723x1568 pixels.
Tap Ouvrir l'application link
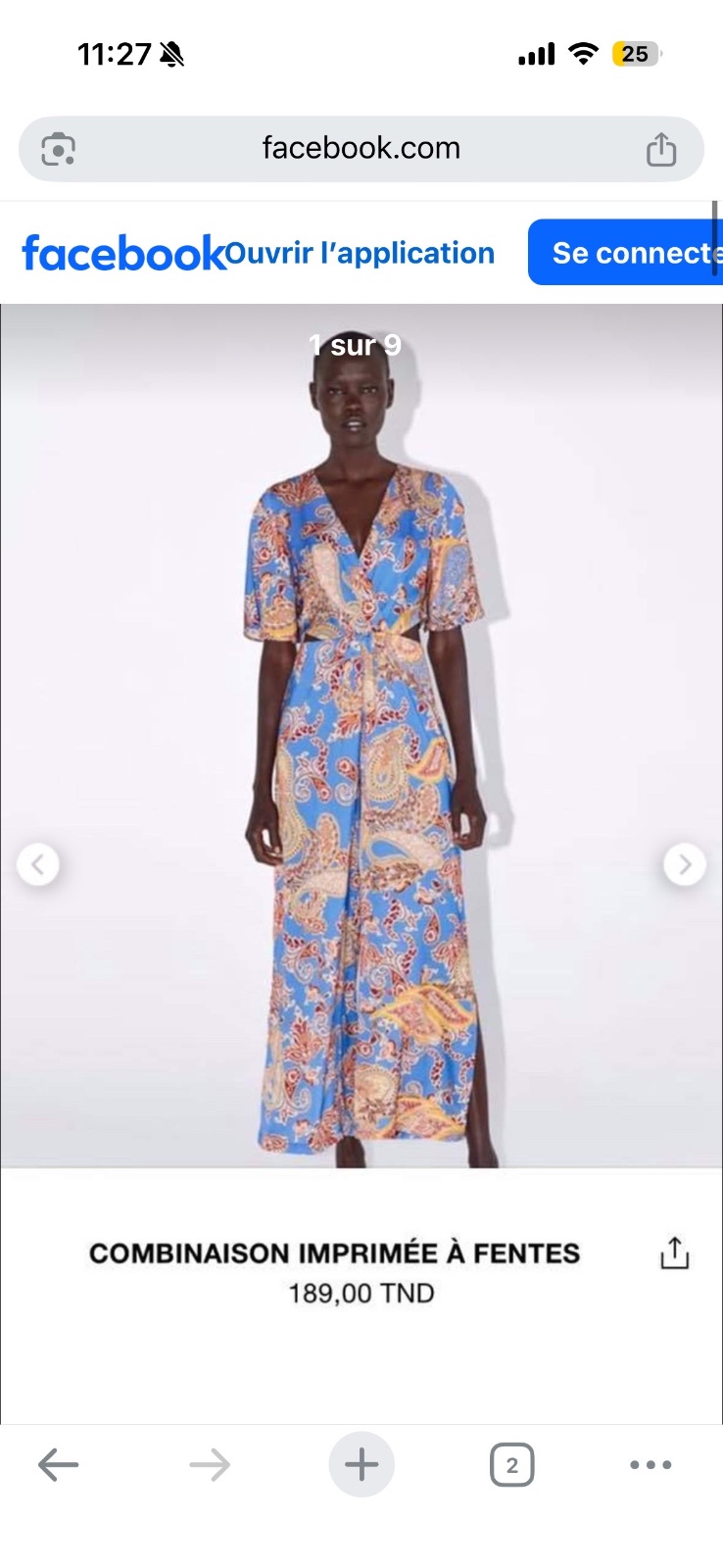(x=360, y=253)
